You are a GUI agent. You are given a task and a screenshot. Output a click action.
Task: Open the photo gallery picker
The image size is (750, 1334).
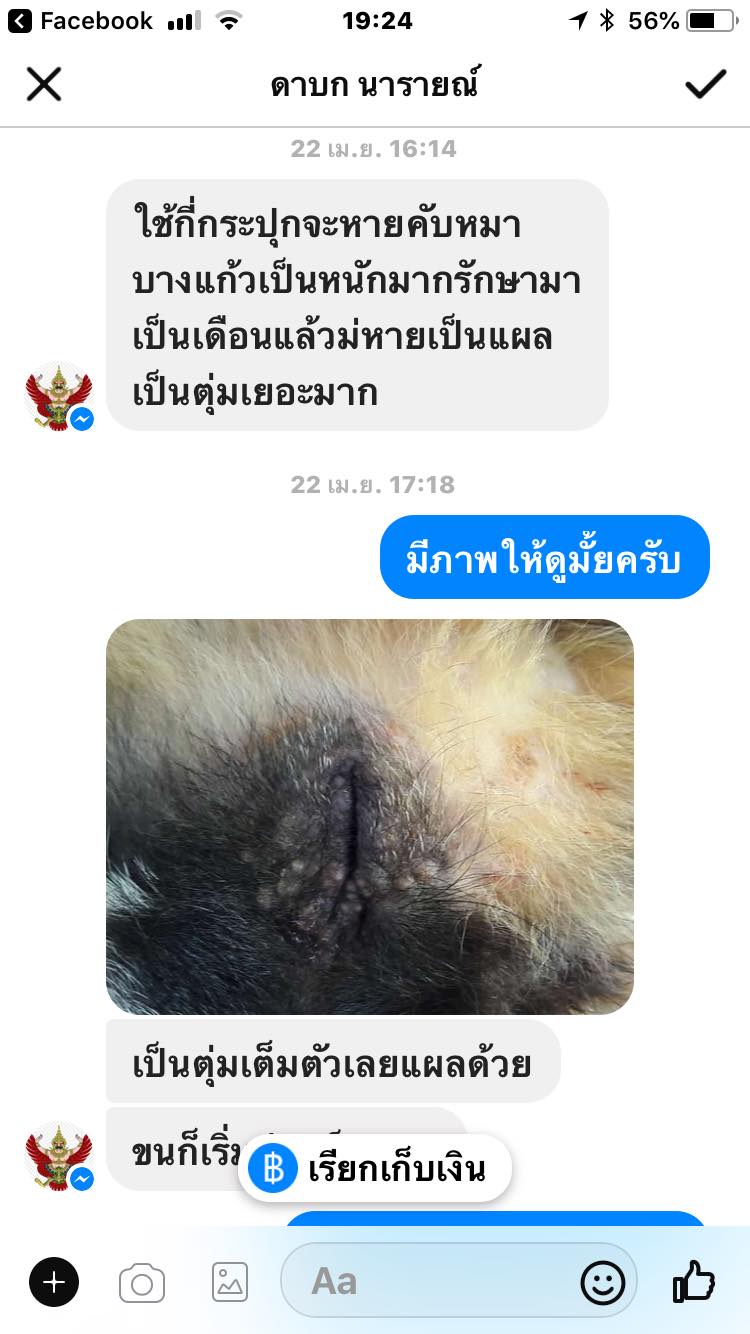pos(230,1282)
